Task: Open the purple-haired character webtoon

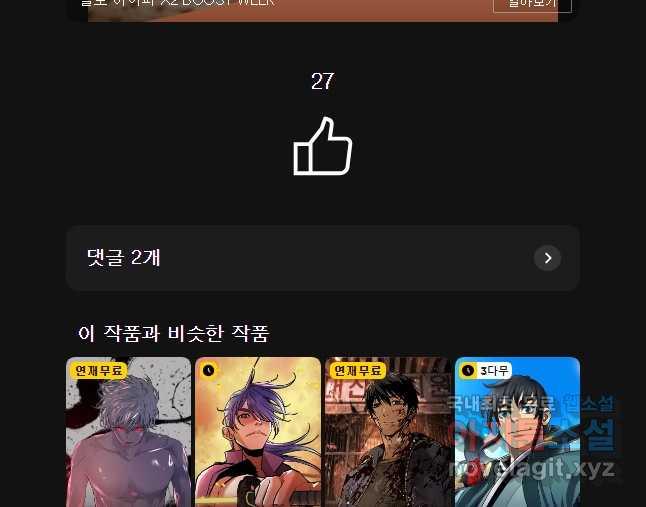Action: pyautogui.click(x=258, y=435)
